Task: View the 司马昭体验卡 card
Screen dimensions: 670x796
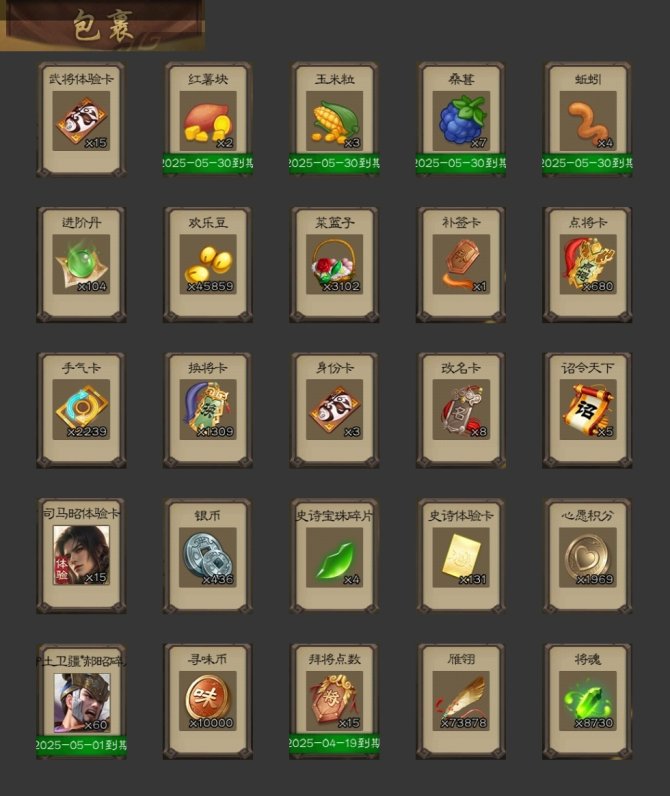Action: (x=81, y=556)
